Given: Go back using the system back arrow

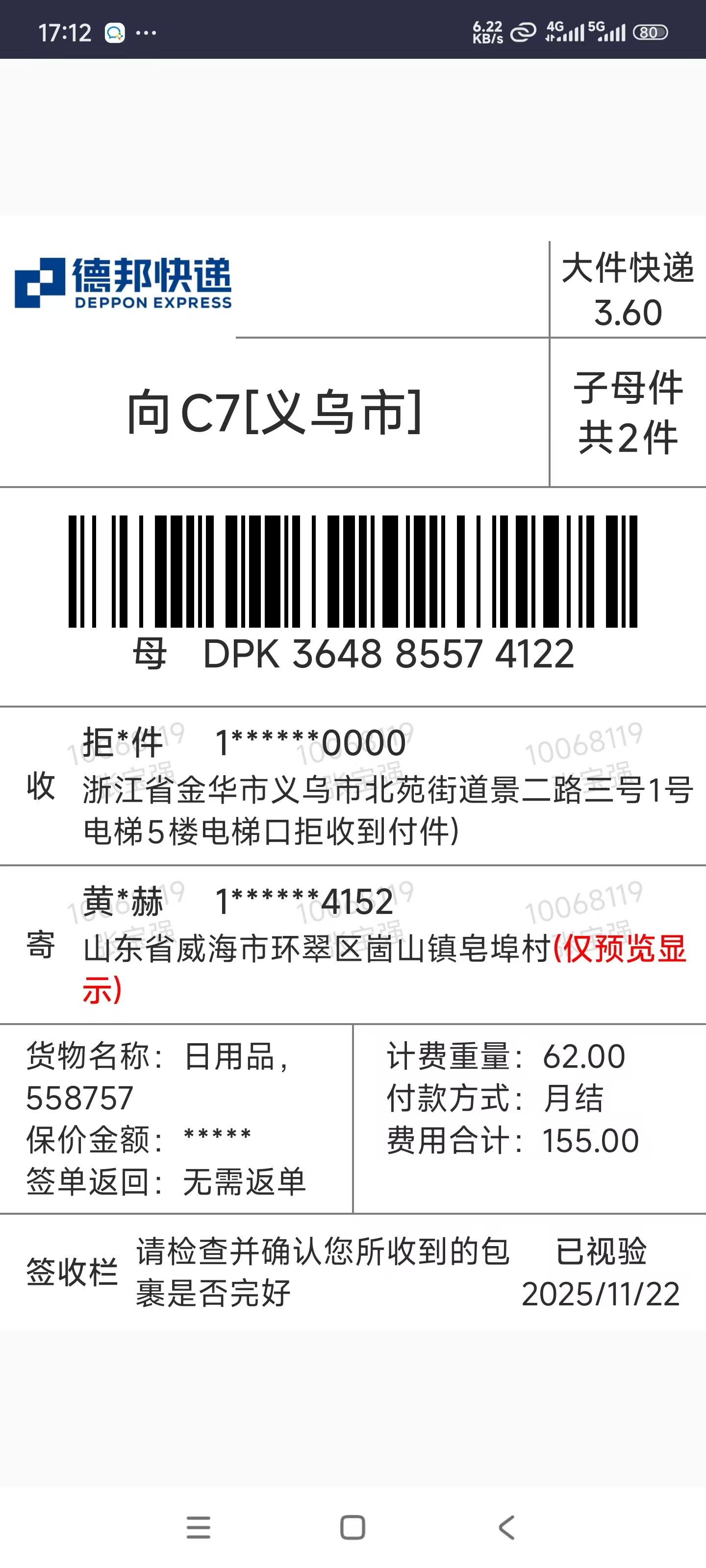Looking at the screenshot, I should [x=506, y=1527].
